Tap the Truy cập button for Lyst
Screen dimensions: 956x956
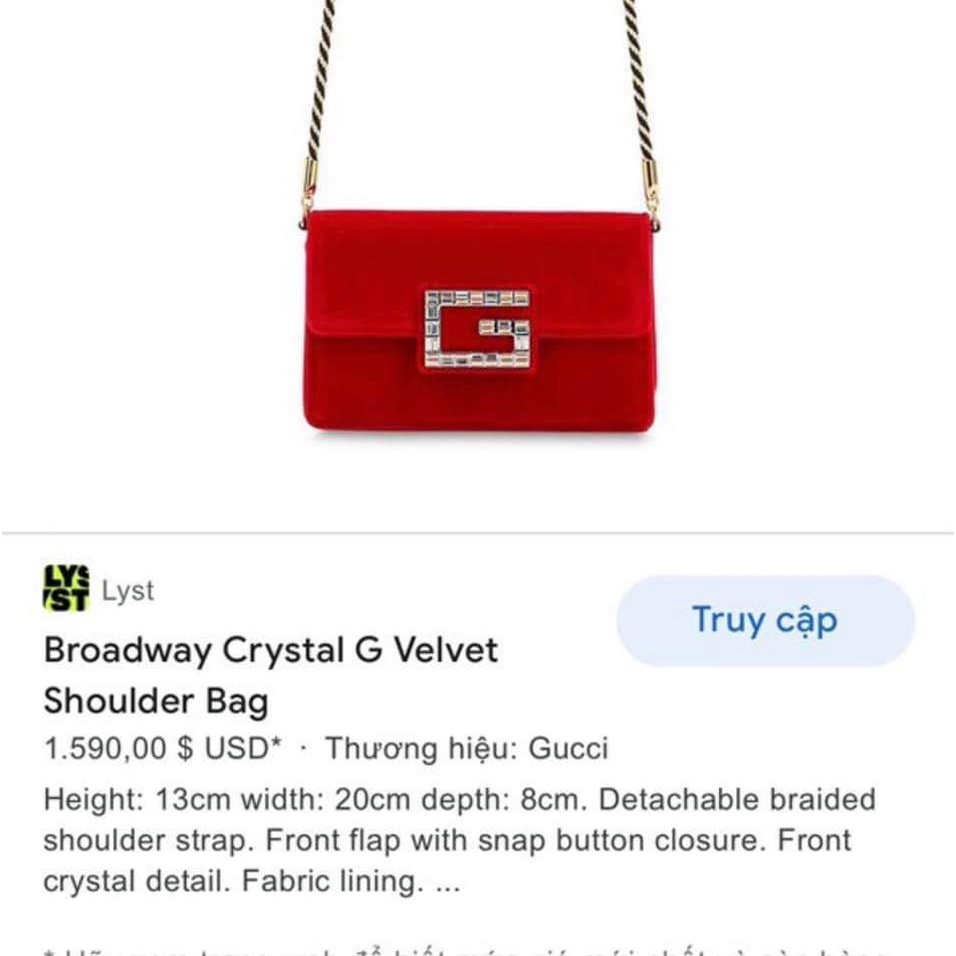tap(765, 620)
